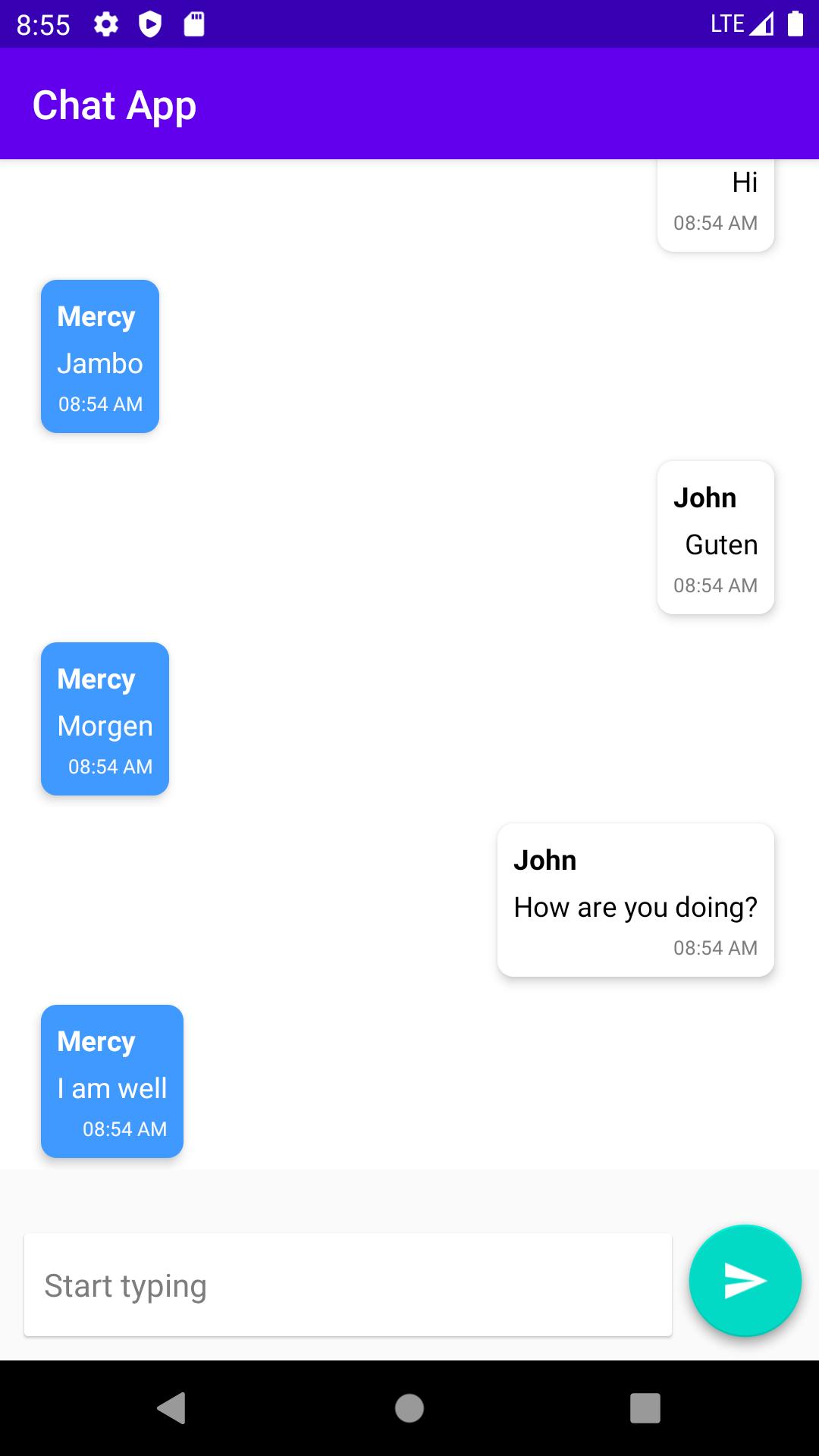The image size is (819, 1456).
Task: Open recent apps from the navigation bar
Action: [645, 1408]
